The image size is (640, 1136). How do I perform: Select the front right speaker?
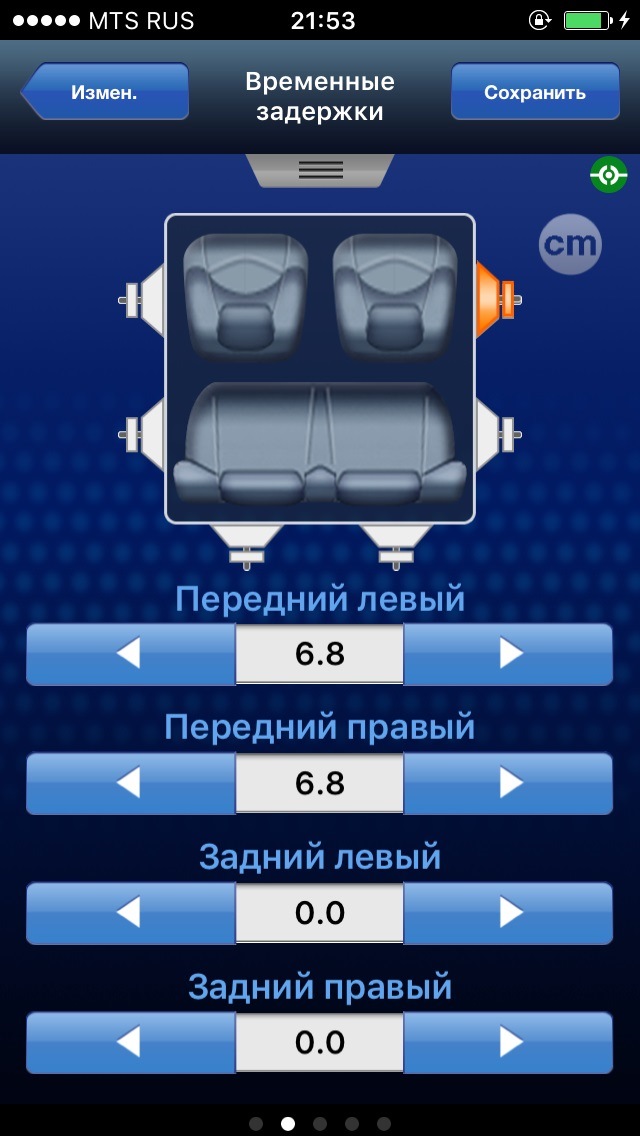pos(495,299)
